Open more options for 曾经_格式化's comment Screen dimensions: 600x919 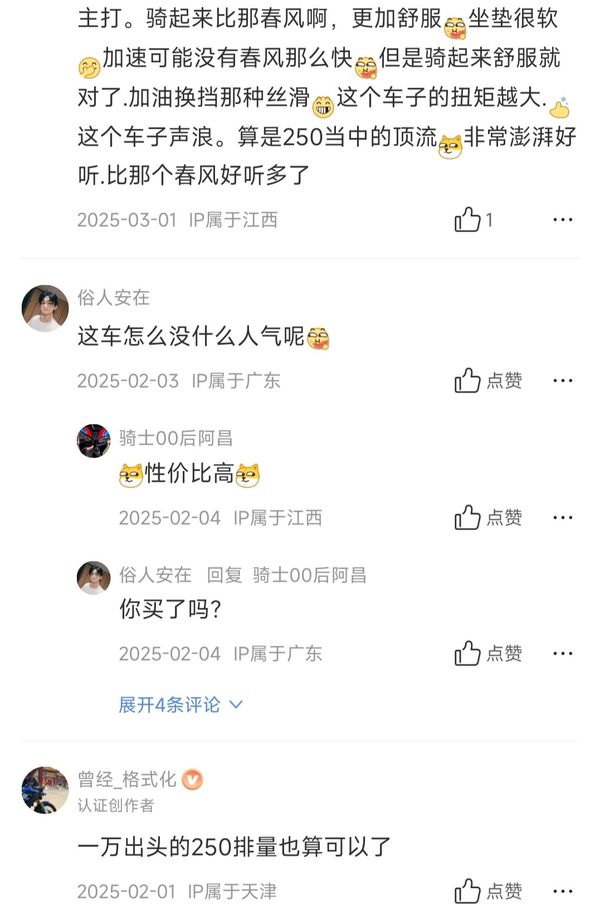coord(563,890)
